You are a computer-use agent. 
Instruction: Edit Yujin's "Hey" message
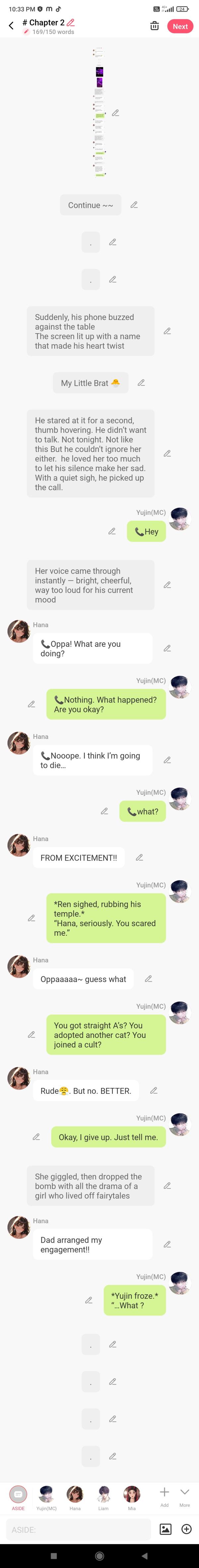(112, 531)
